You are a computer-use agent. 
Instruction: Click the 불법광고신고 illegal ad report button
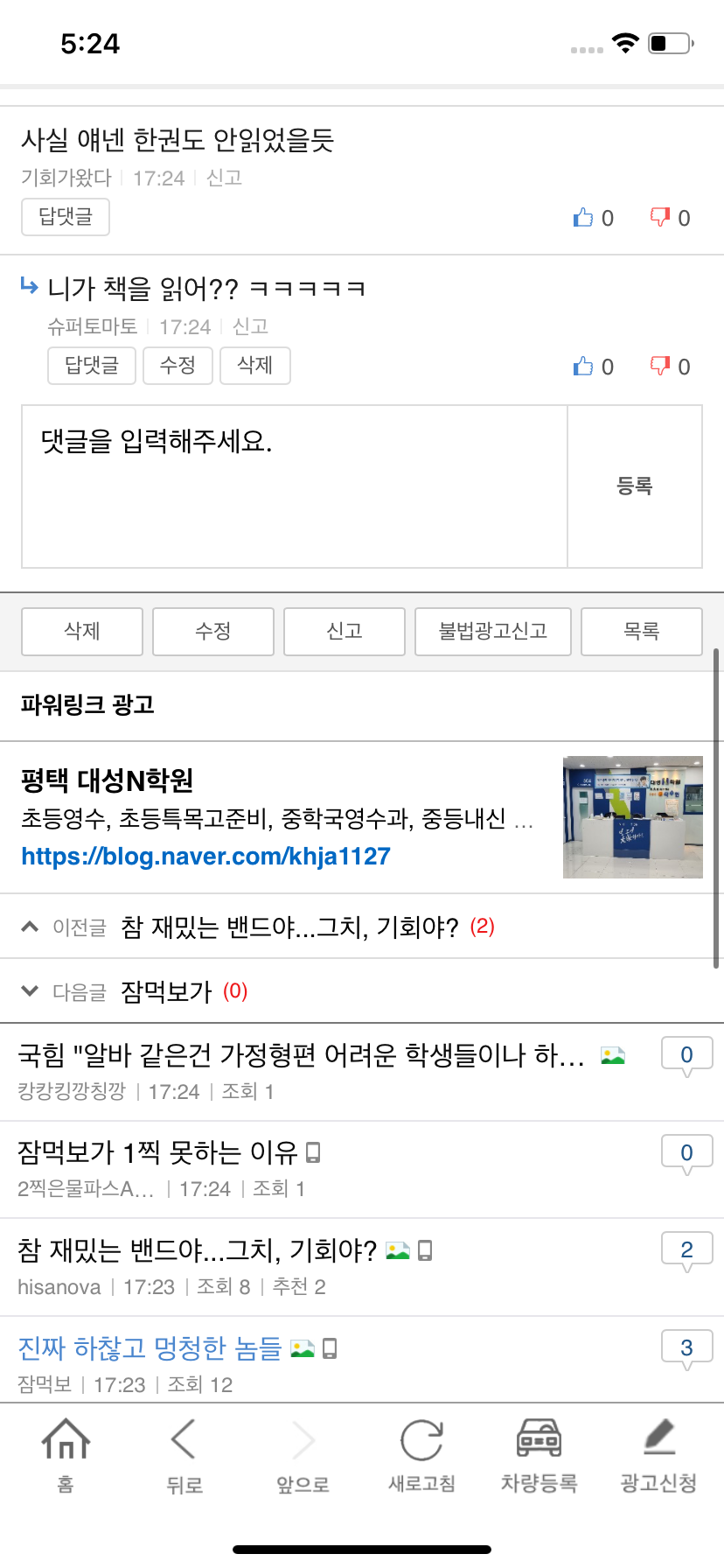[492, 632]
